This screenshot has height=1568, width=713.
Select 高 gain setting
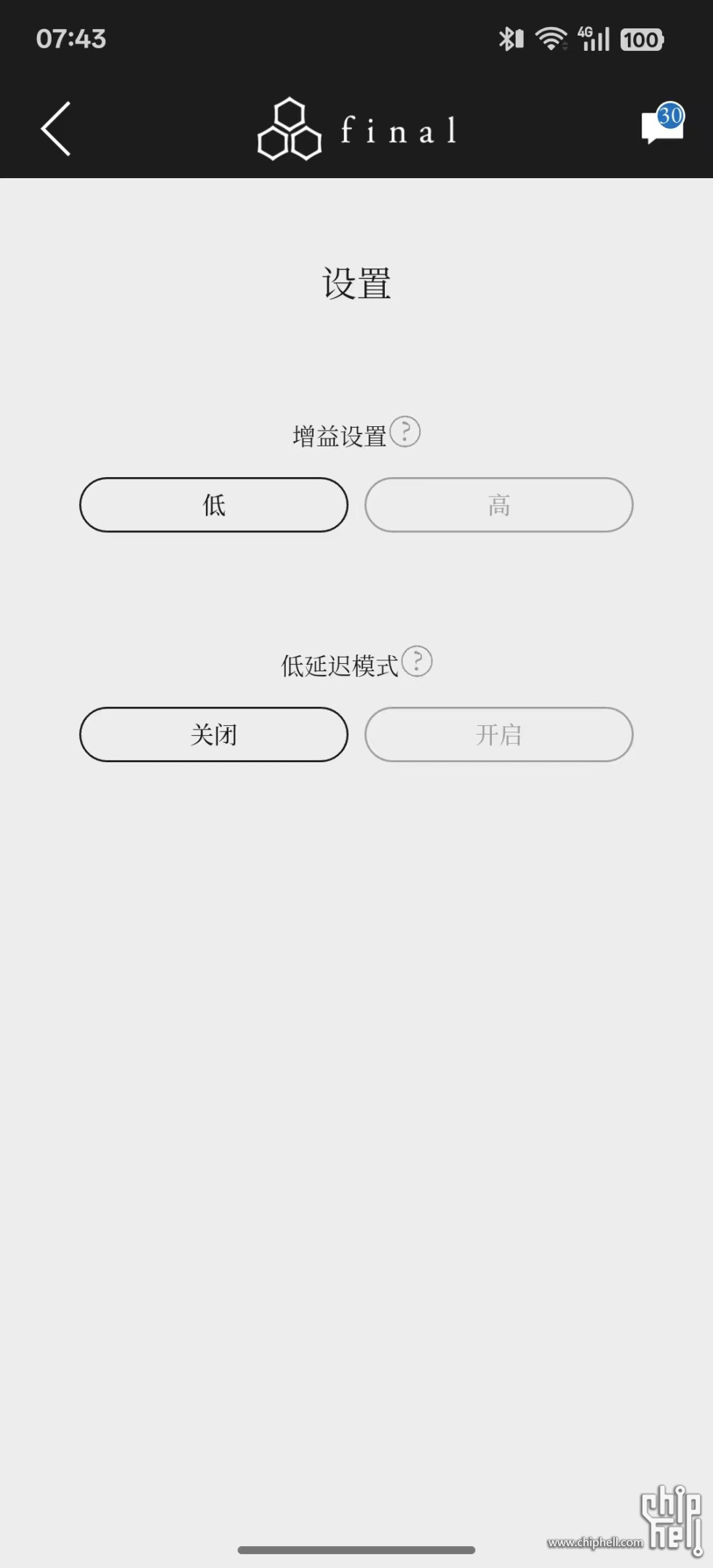pyautogui.click(x=498, y=505)
